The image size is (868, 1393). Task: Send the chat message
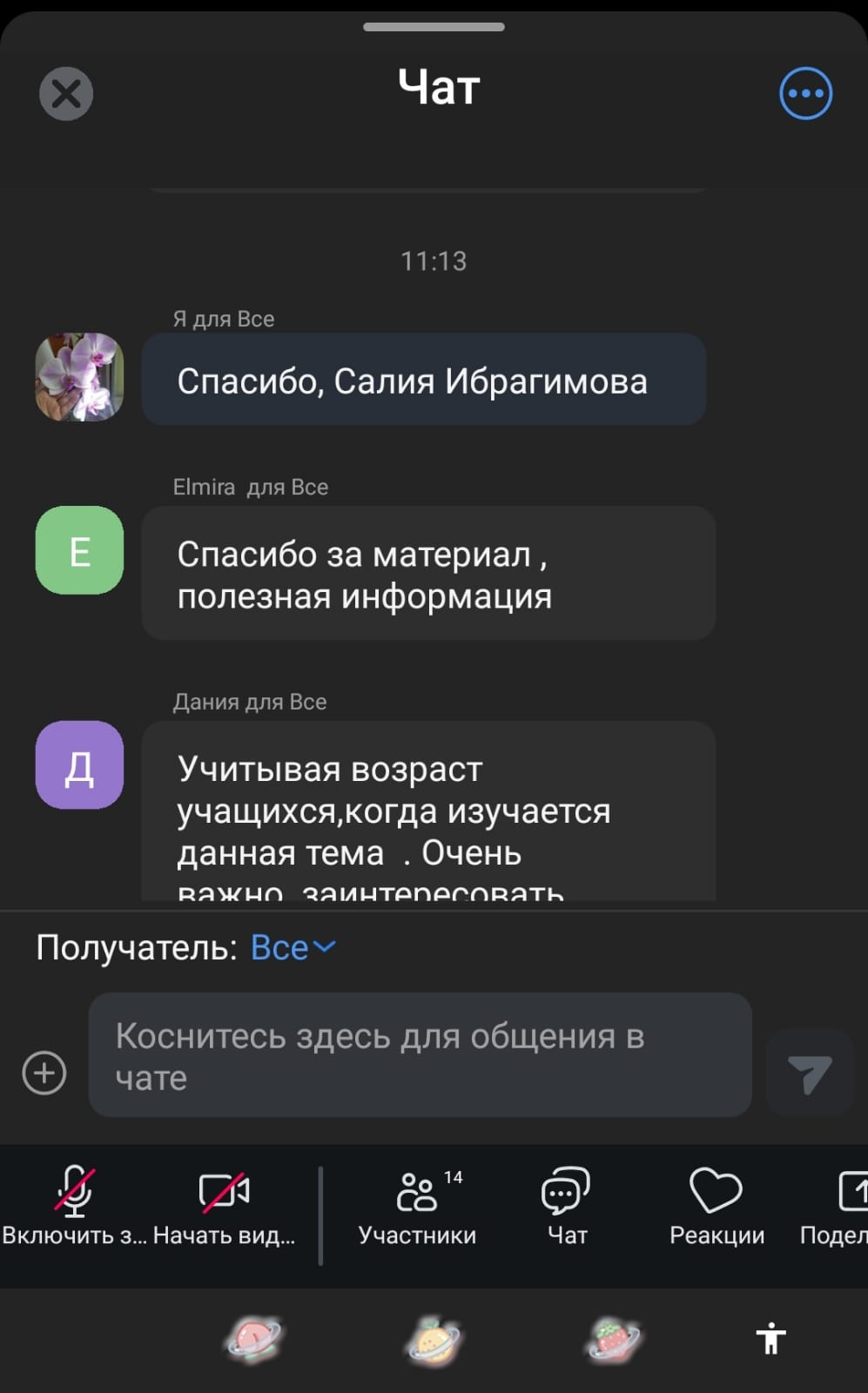coord(809,1073)
